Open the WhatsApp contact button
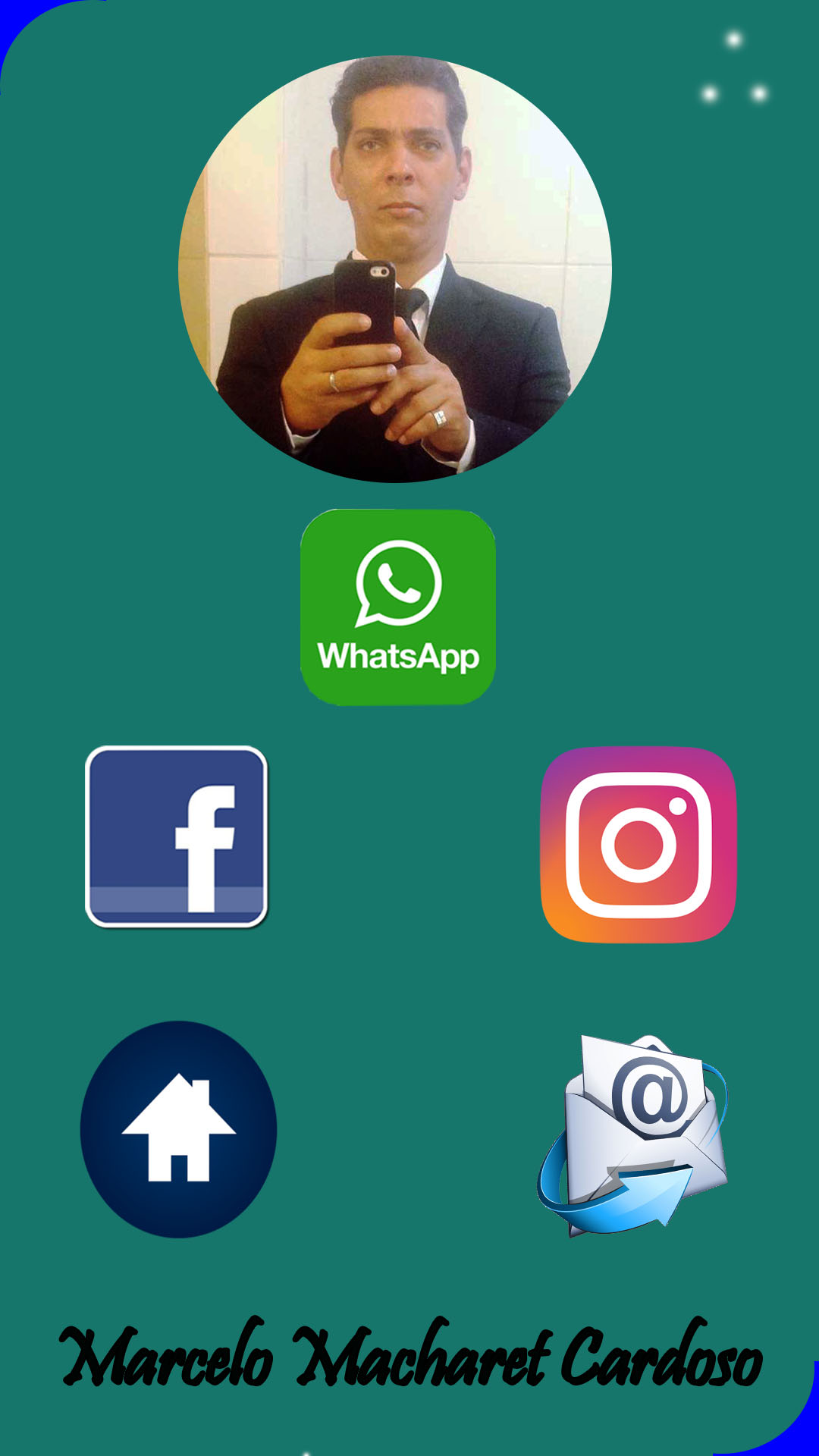Viewport: 819px width, 1456px height. click(x=398, y=607)
